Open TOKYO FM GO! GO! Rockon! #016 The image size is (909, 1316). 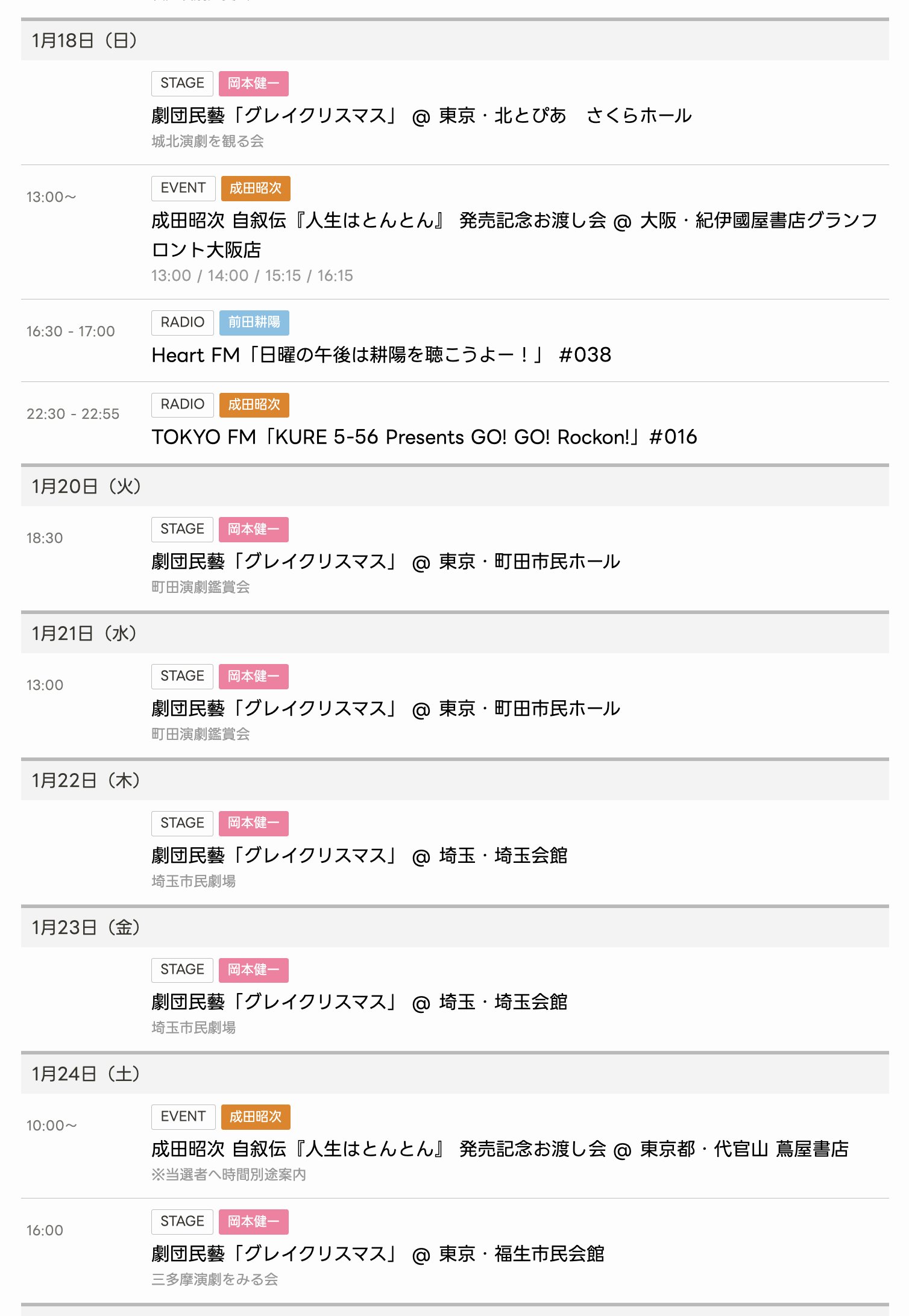[x=424, y=437]
